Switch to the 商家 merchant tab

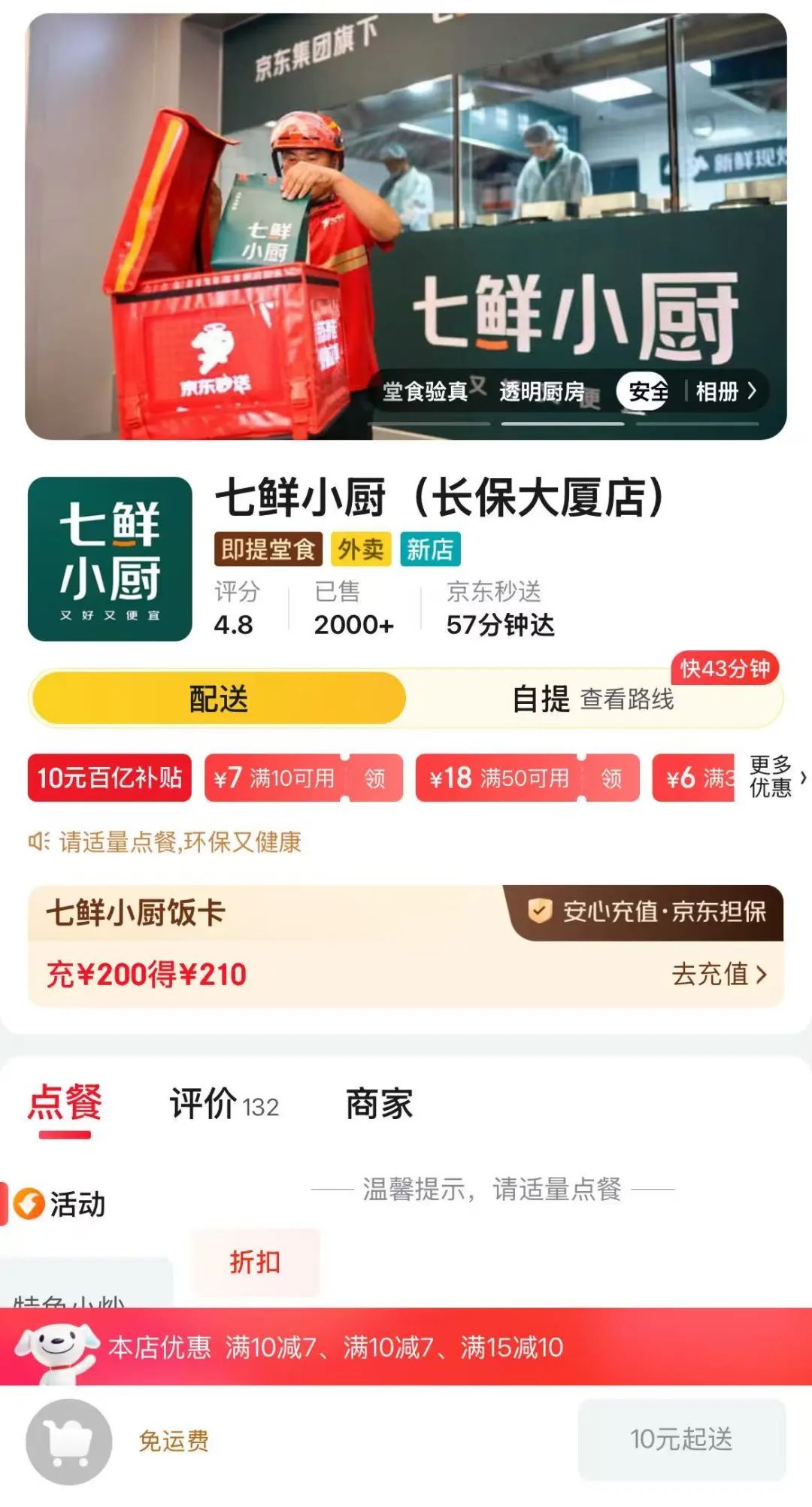(x=379, y=1104)
